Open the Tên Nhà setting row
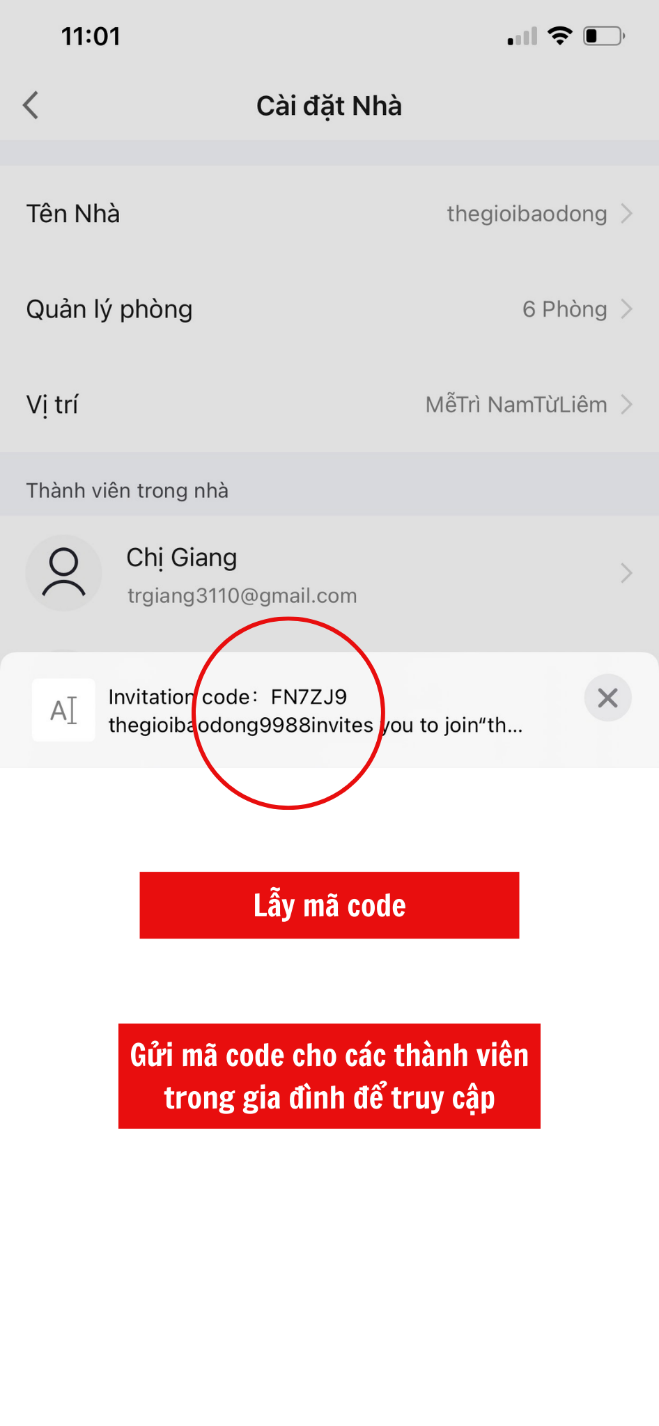The height and width of the screenshot is (1426, 659). [329, 213]
